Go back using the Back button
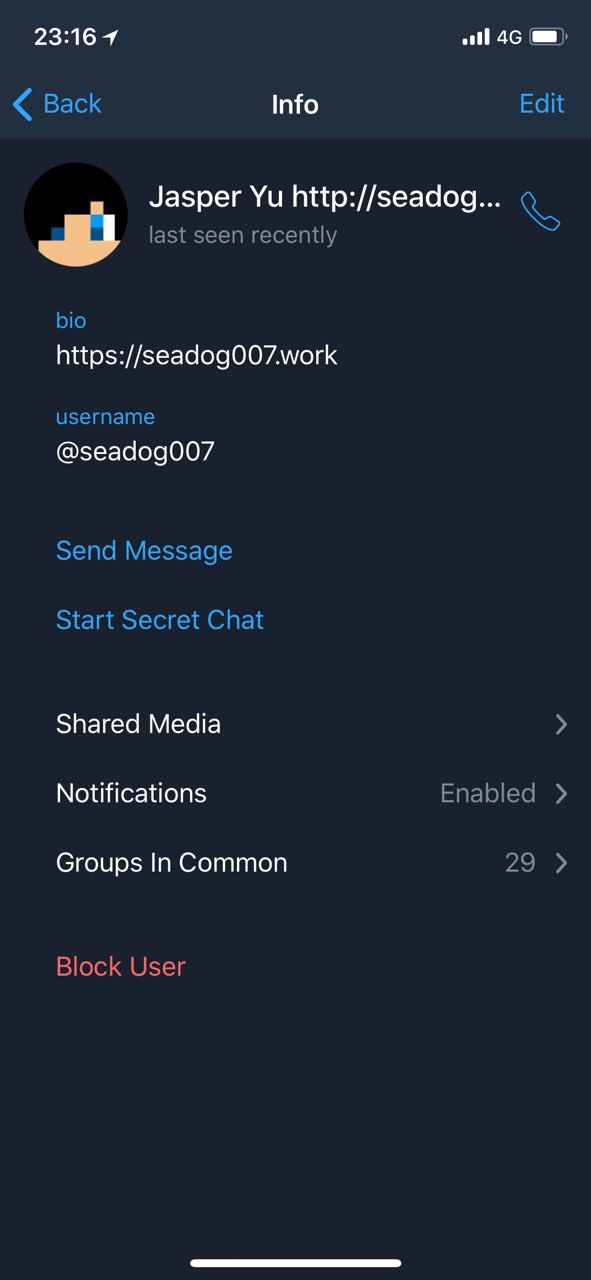 point(57,104)
